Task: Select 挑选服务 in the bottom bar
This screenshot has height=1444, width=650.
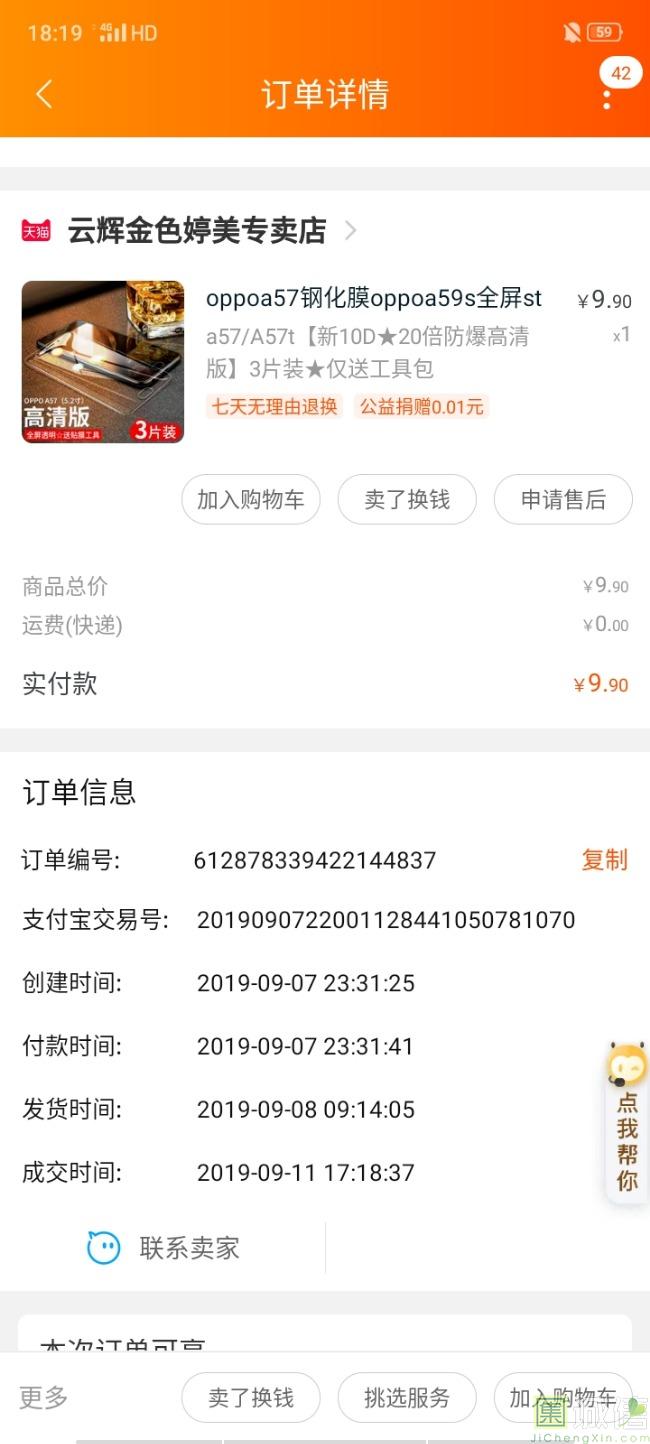Action: click(407, 1398)
